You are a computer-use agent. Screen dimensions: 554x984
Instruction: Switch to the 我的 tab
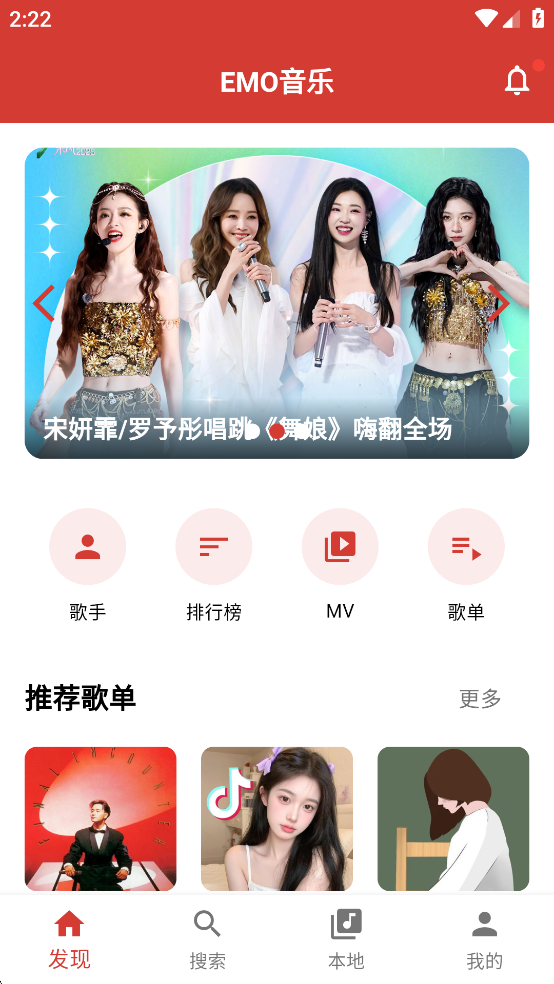pyautogui.click(x=484, y=939)
